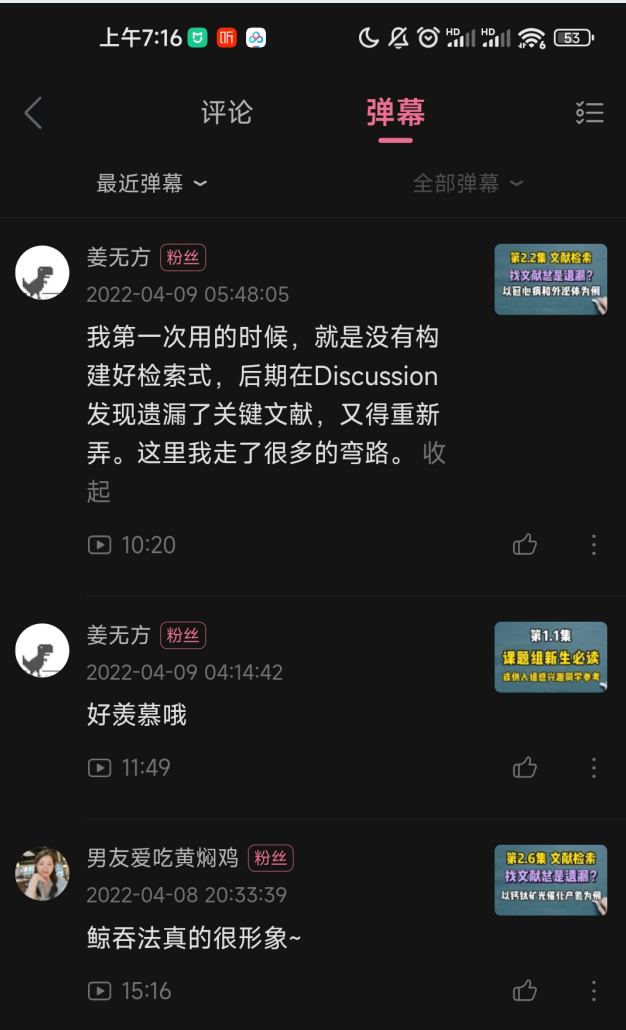Image resolution: width=626 pixels, height=1030 pixels.
Task: Go back using the top-left arrow
Action: pyautogui.click(x=34, y=113)
